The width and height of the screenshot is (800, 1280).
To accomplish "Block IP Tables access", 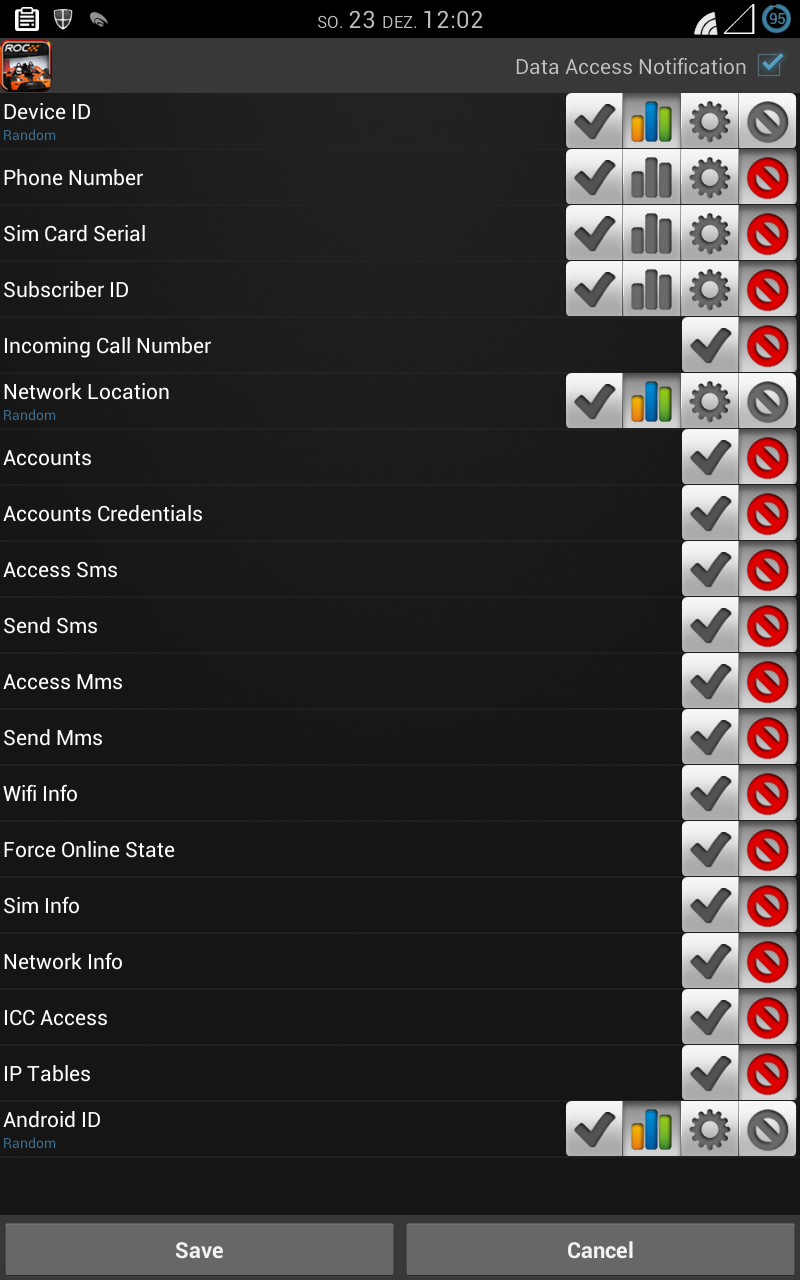I will [768, 1074].
